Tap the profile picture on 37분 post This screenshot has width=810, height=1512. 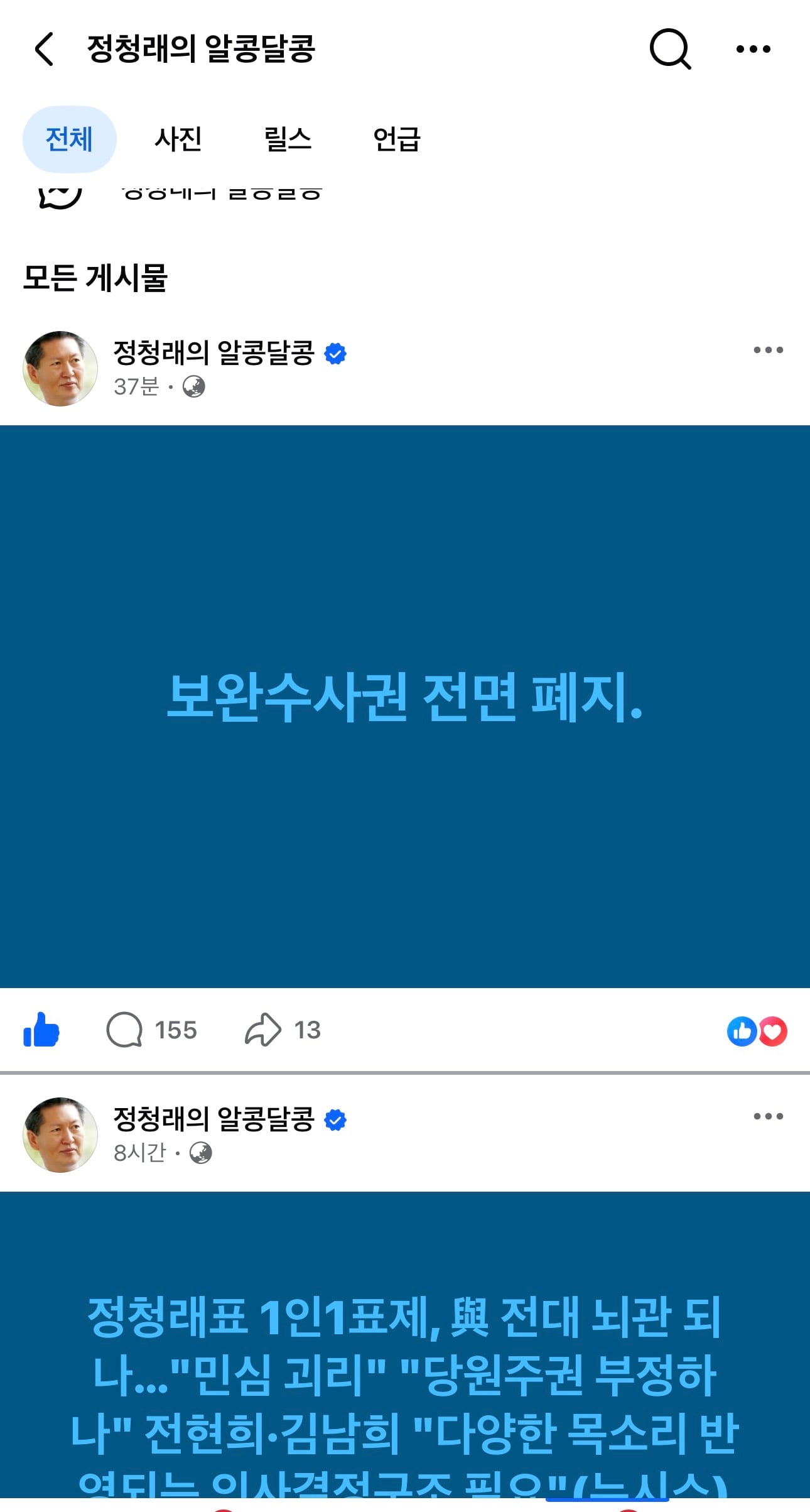(x=60, y=369)
